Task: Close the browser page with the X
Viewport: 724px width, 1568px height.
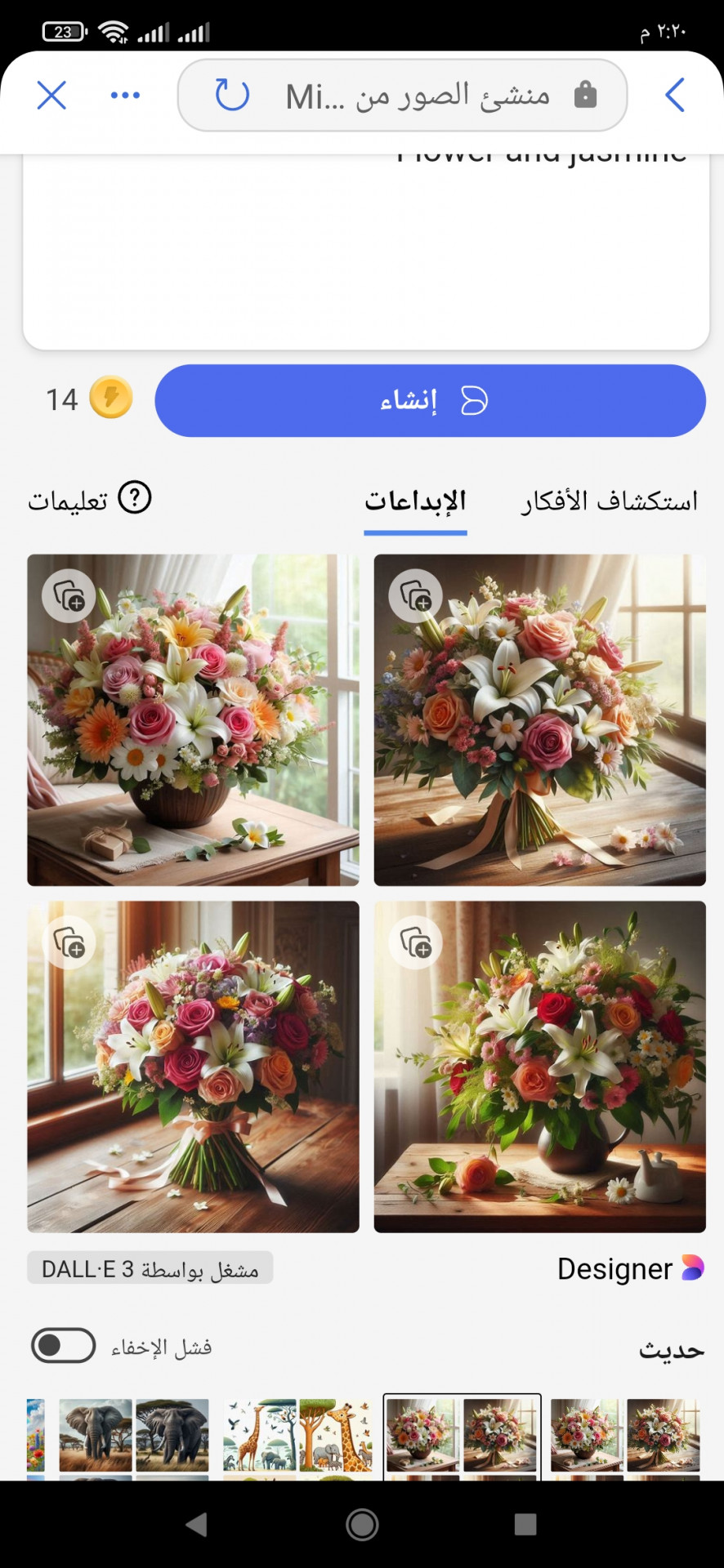Action: pos(51,96)
